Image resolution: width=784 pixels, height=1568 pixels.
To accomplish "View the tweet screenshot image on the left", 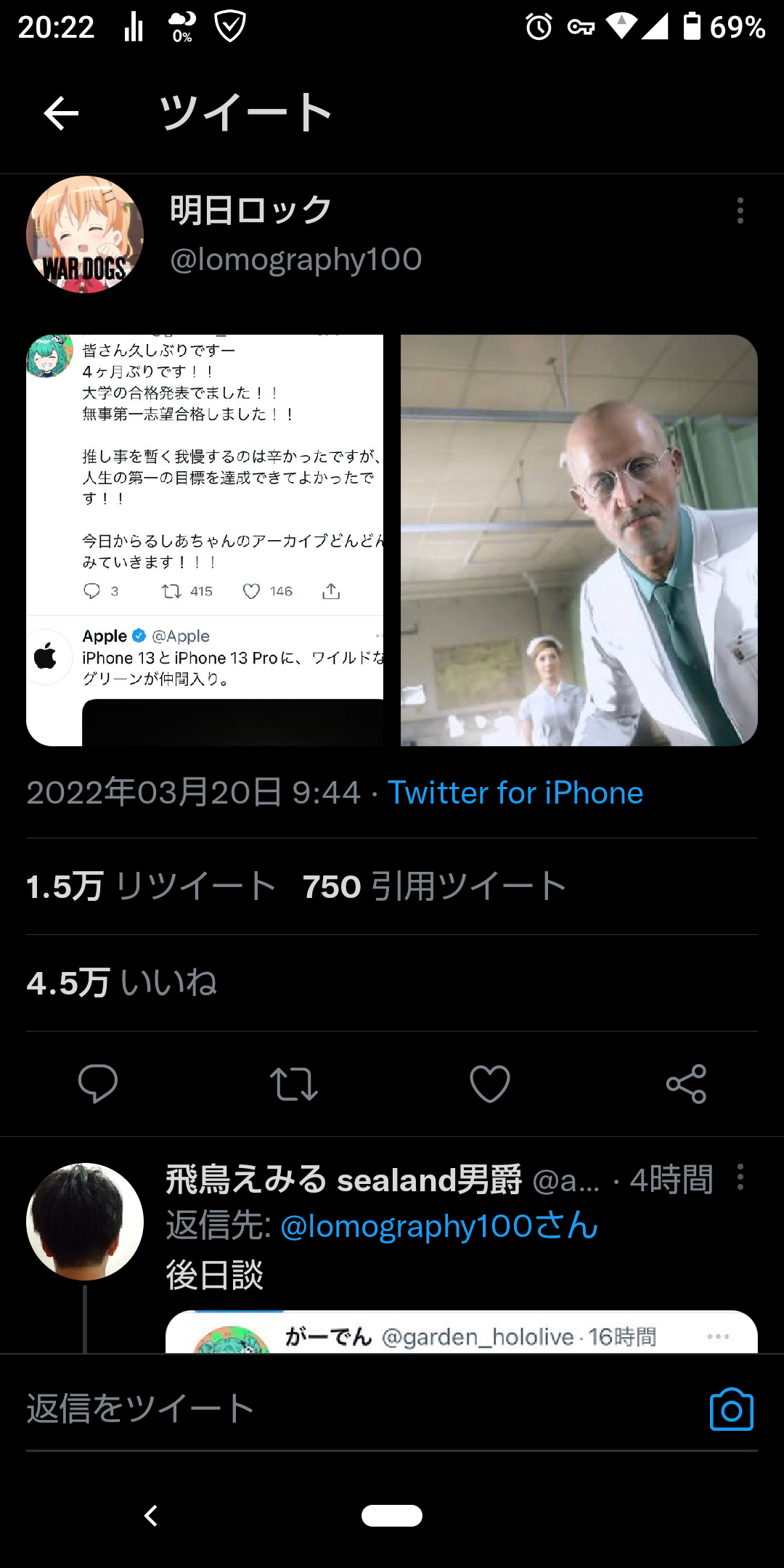I will tap(205, 540).
